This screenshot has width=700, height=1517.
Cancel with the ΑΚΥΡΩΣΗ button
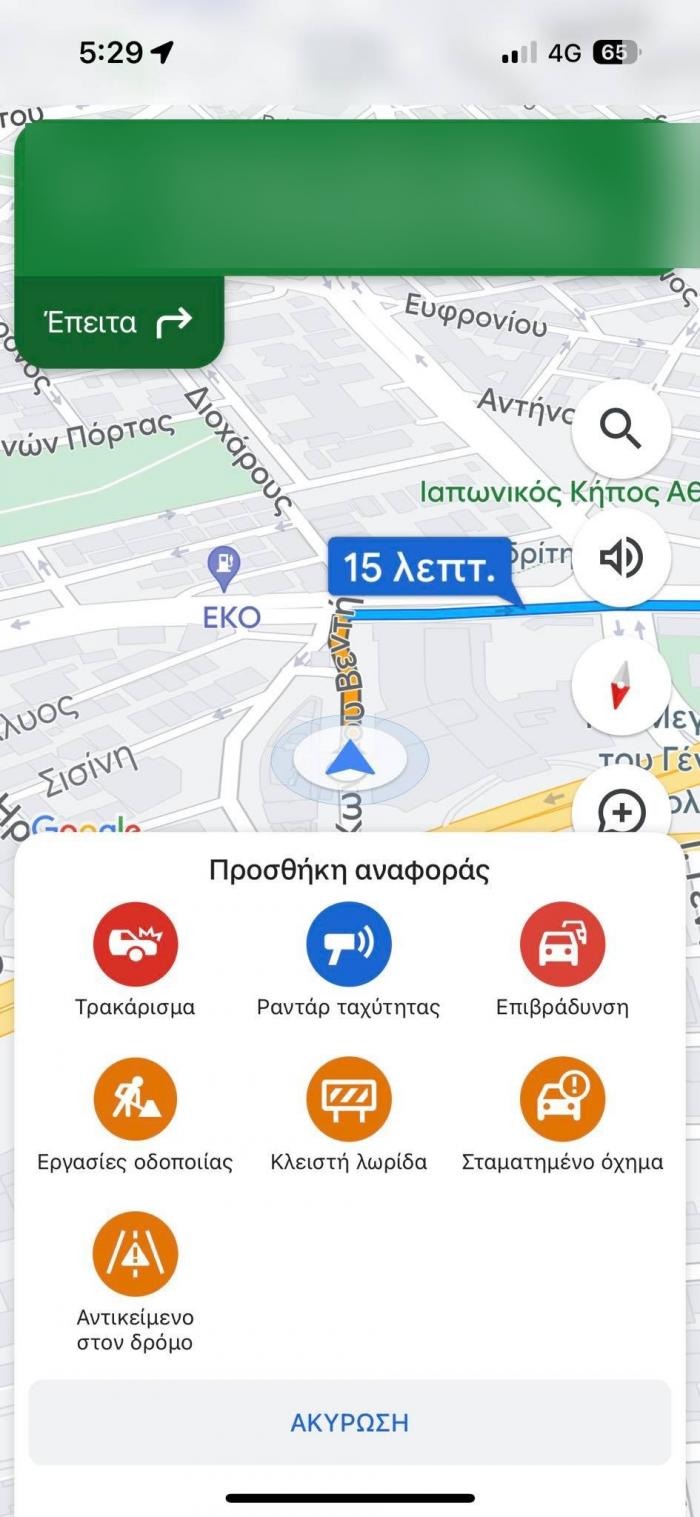click(x=349, y=1422)
